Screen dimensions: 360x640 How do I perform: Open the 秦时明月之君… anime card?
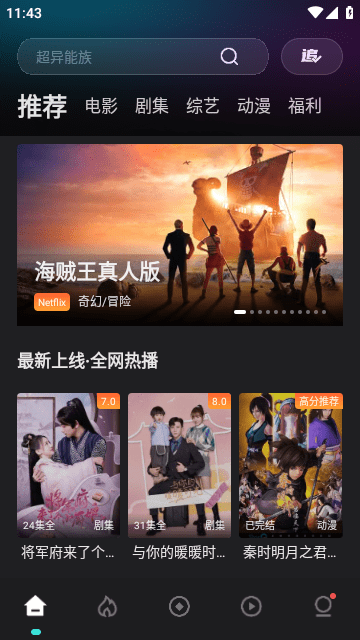click(x=291, y=477)
